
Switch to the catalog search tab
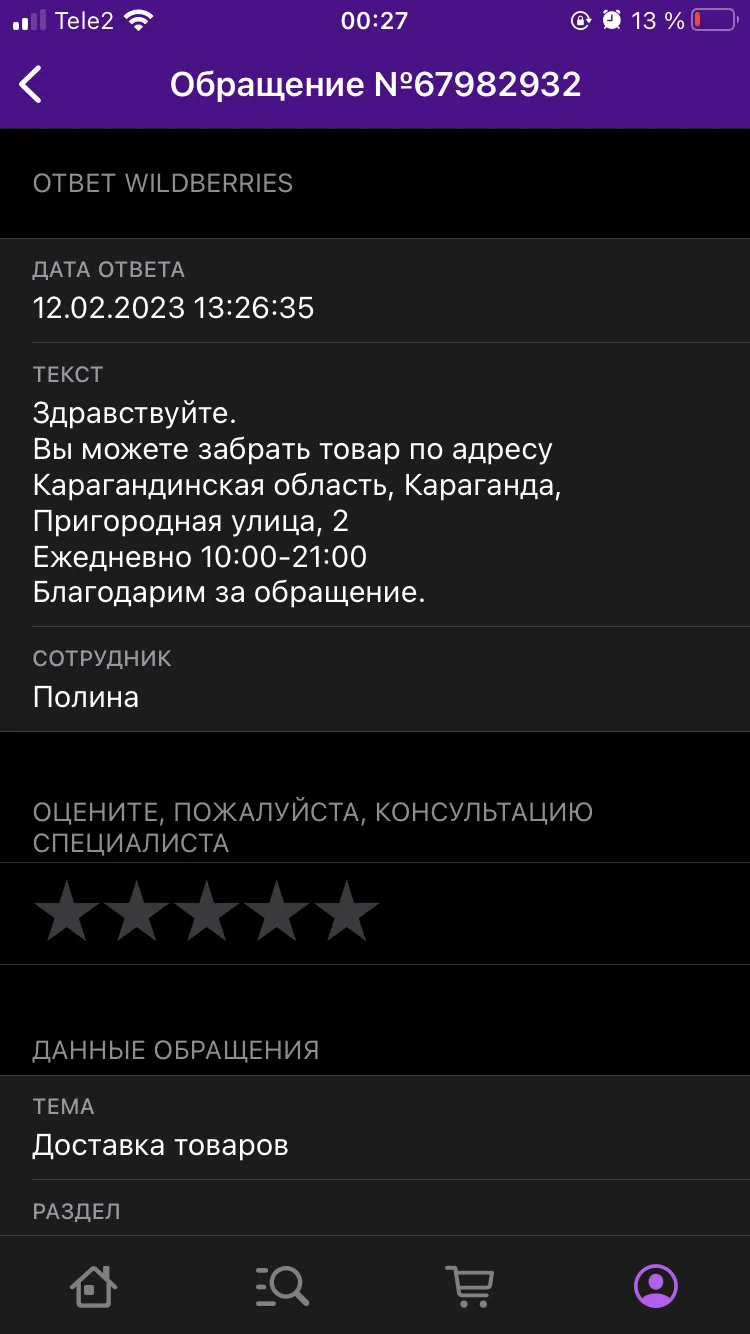282,1285
